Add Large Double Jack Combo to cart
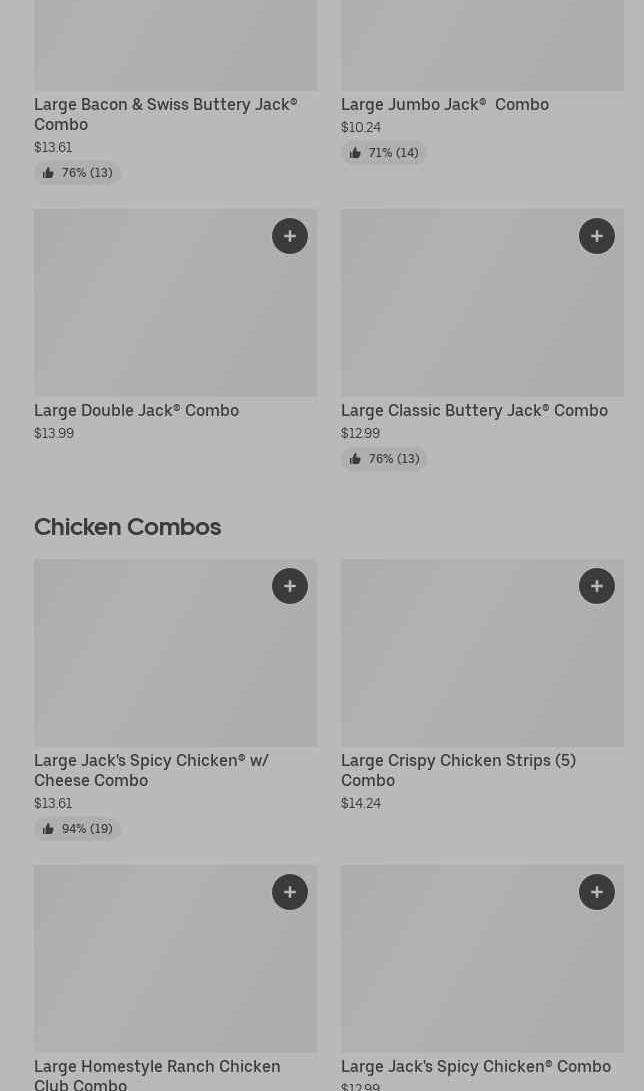The height and width of the screenshot is (1091, 644). pos(290,236)
